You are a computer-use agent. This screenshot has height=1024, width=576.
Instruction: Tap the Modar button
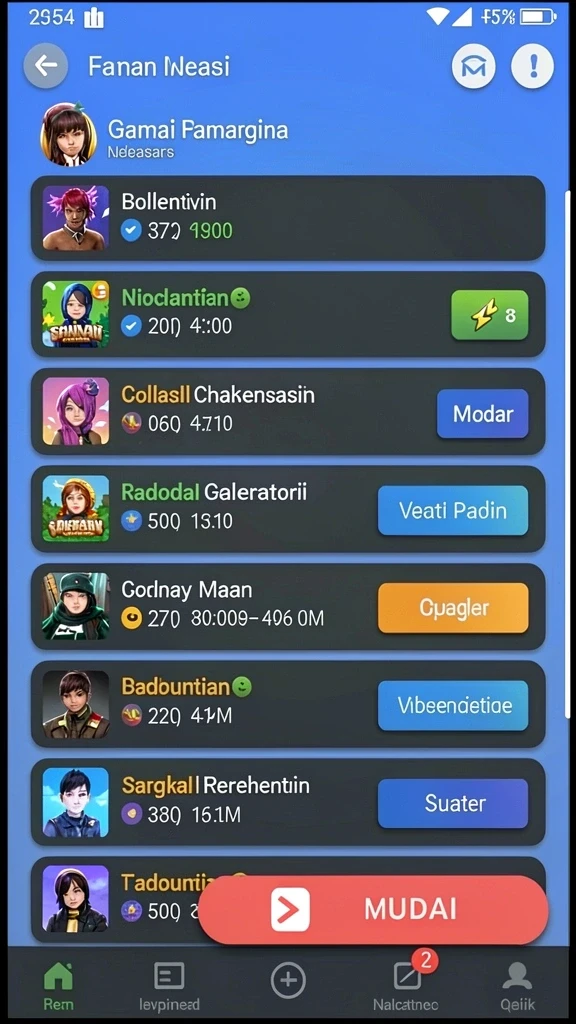(x=483, y=413)
